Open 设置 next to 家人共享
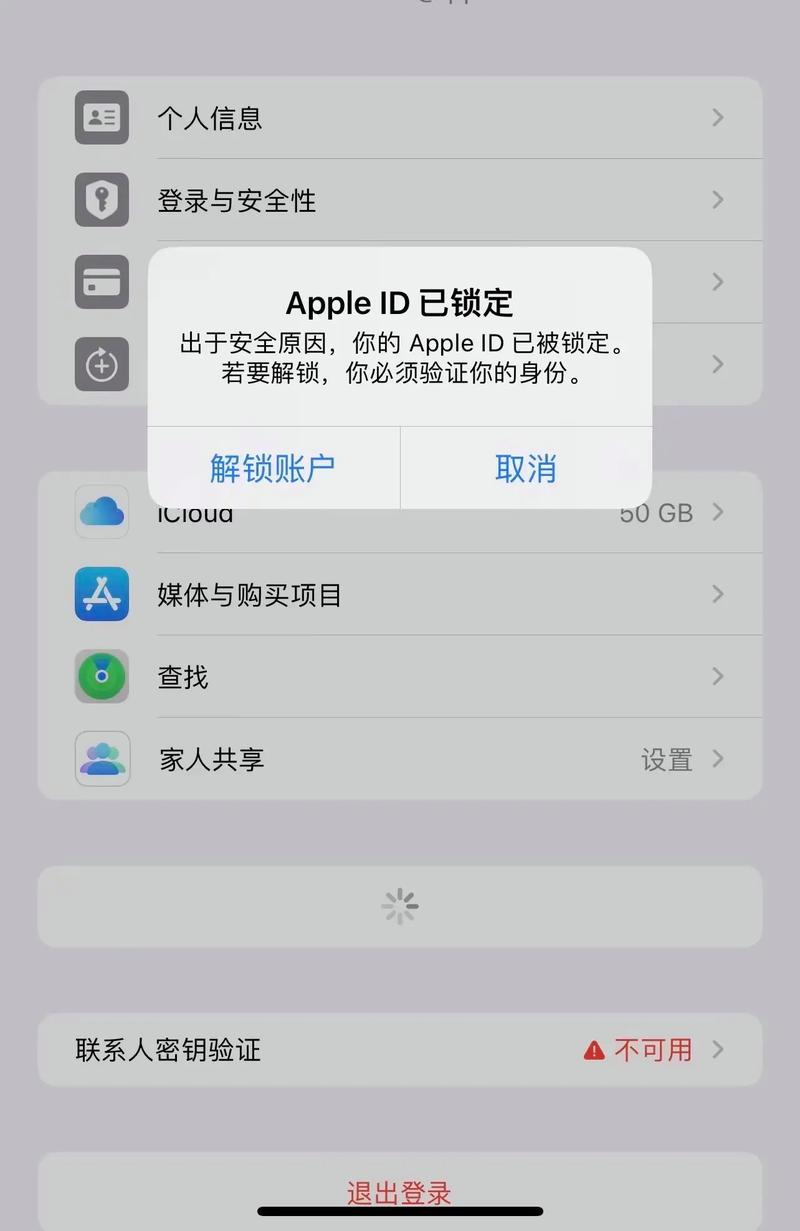The height and width of the screenshot is (1231, 800). (664, 759)
